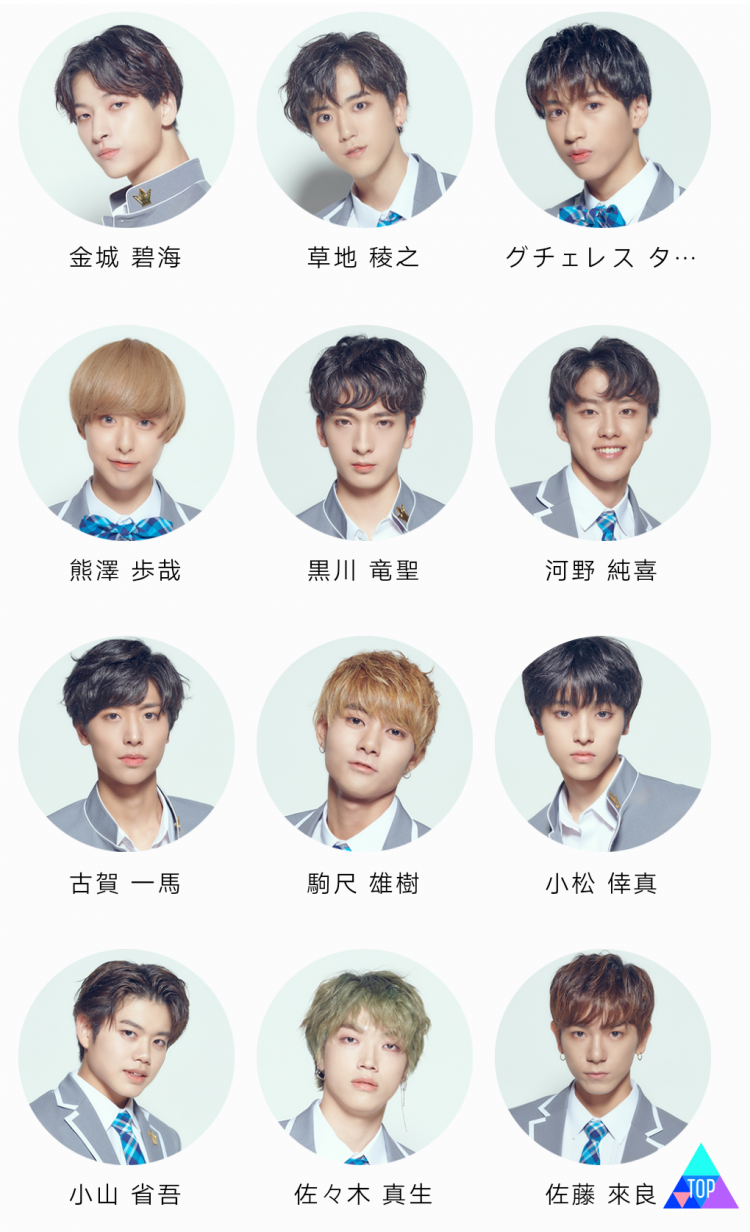Tap 河野 純喜's profile picture
Viewport: 750px width, 1232px height.
(602, 433)
